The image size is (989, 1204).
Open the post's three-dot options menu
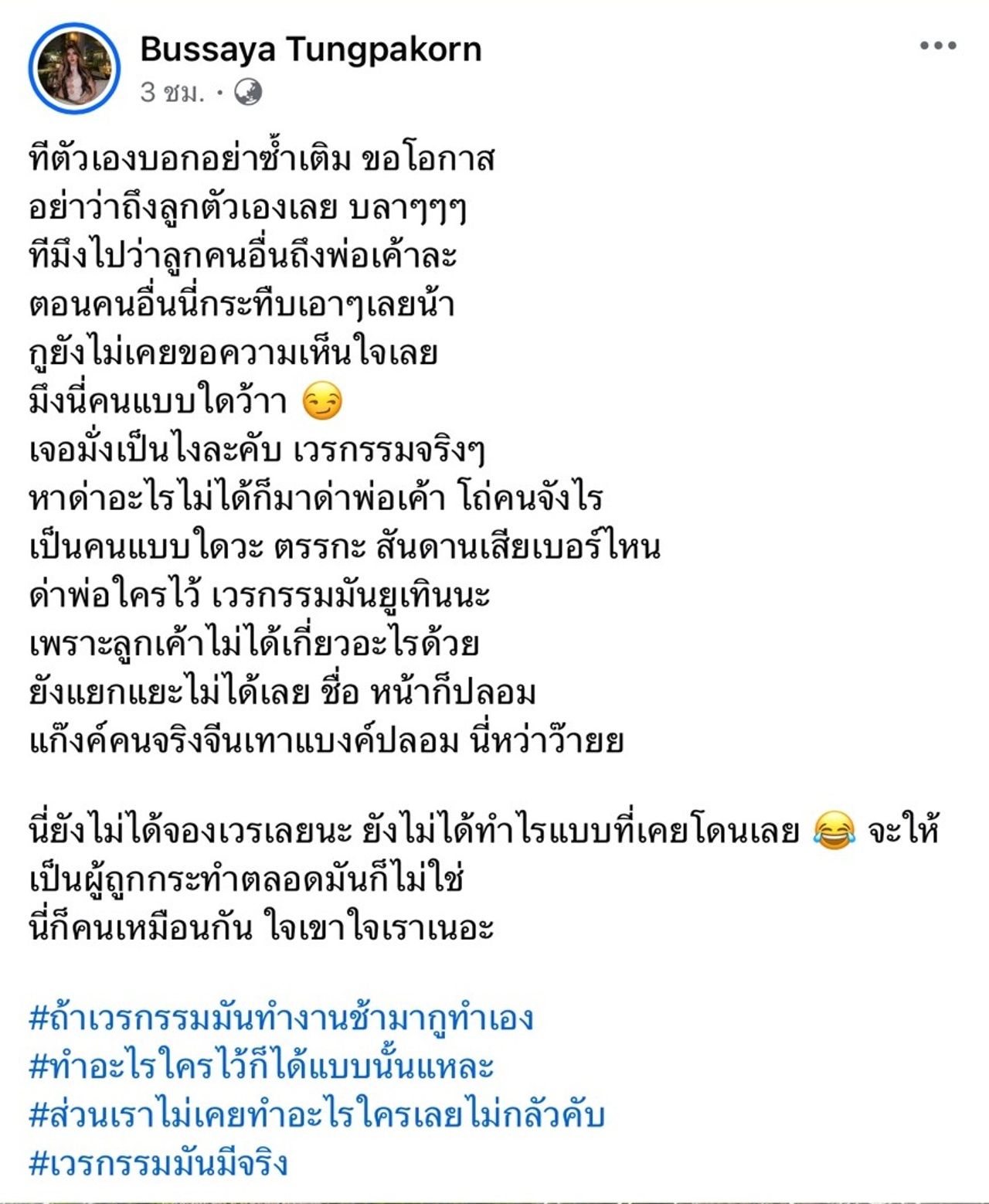coord(938,46)
